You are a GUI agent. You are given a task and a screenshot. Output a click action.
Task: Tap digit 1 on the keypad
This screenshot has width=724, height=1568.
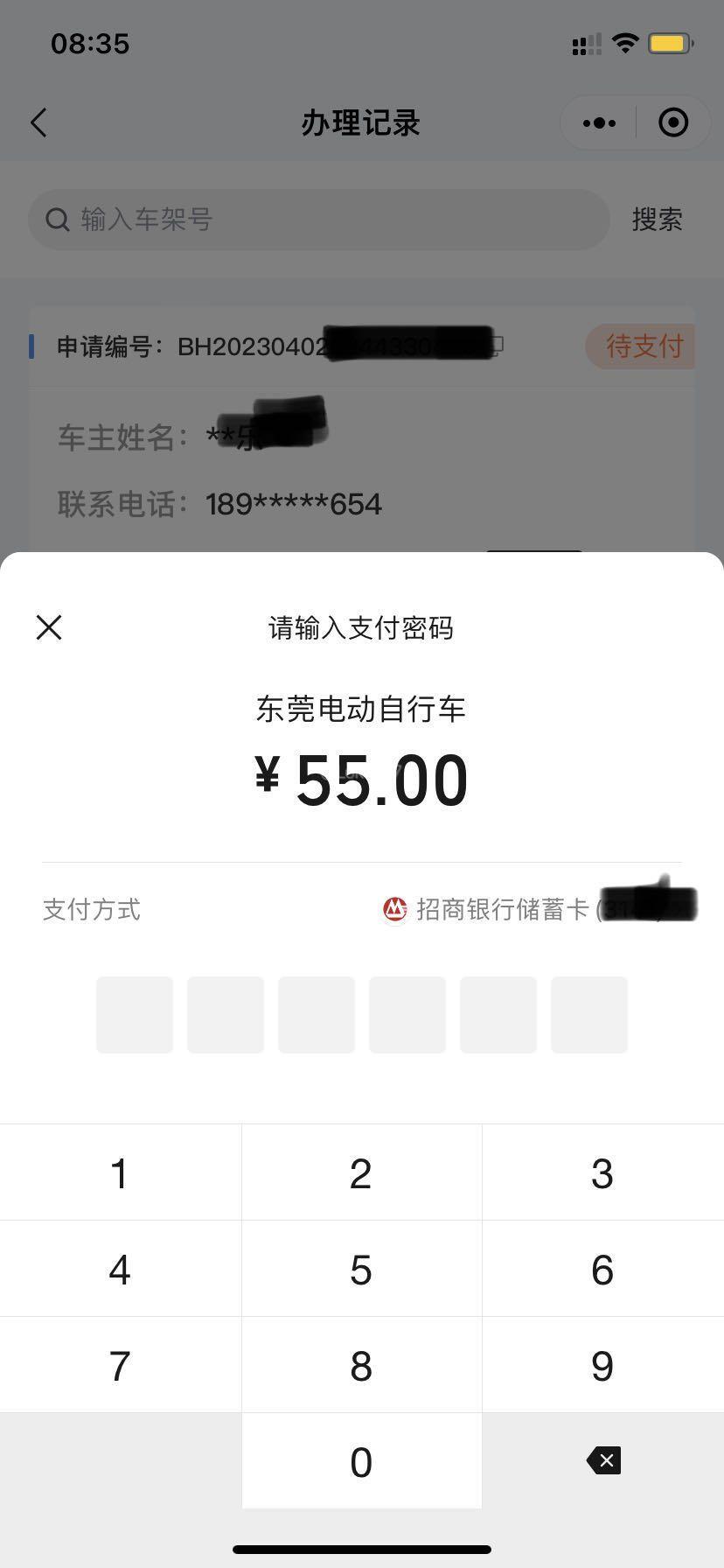121,1172
